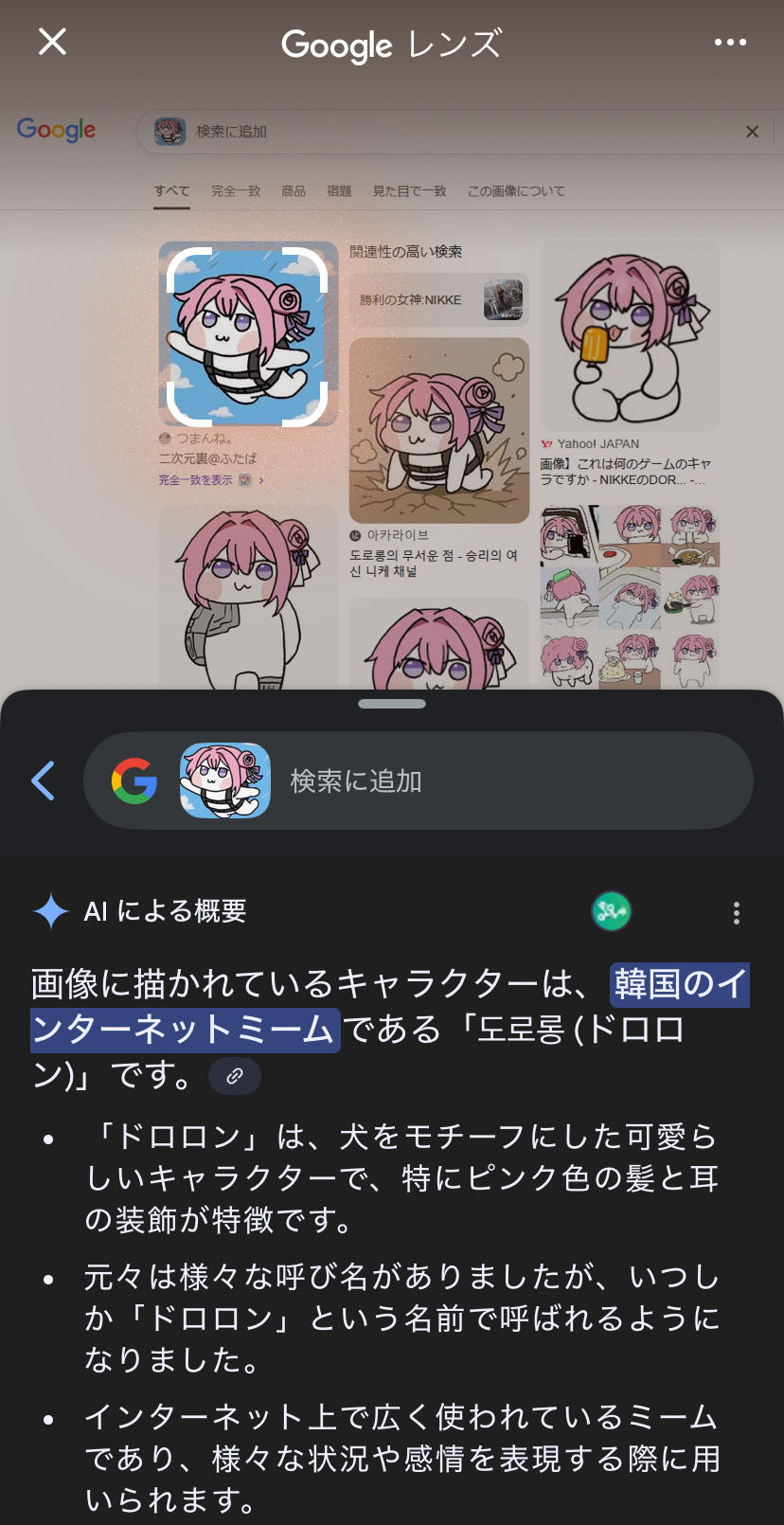784x1525 pixels.
Task: Tap the green round icon beside AI overview
Action: tap(612, 911)
